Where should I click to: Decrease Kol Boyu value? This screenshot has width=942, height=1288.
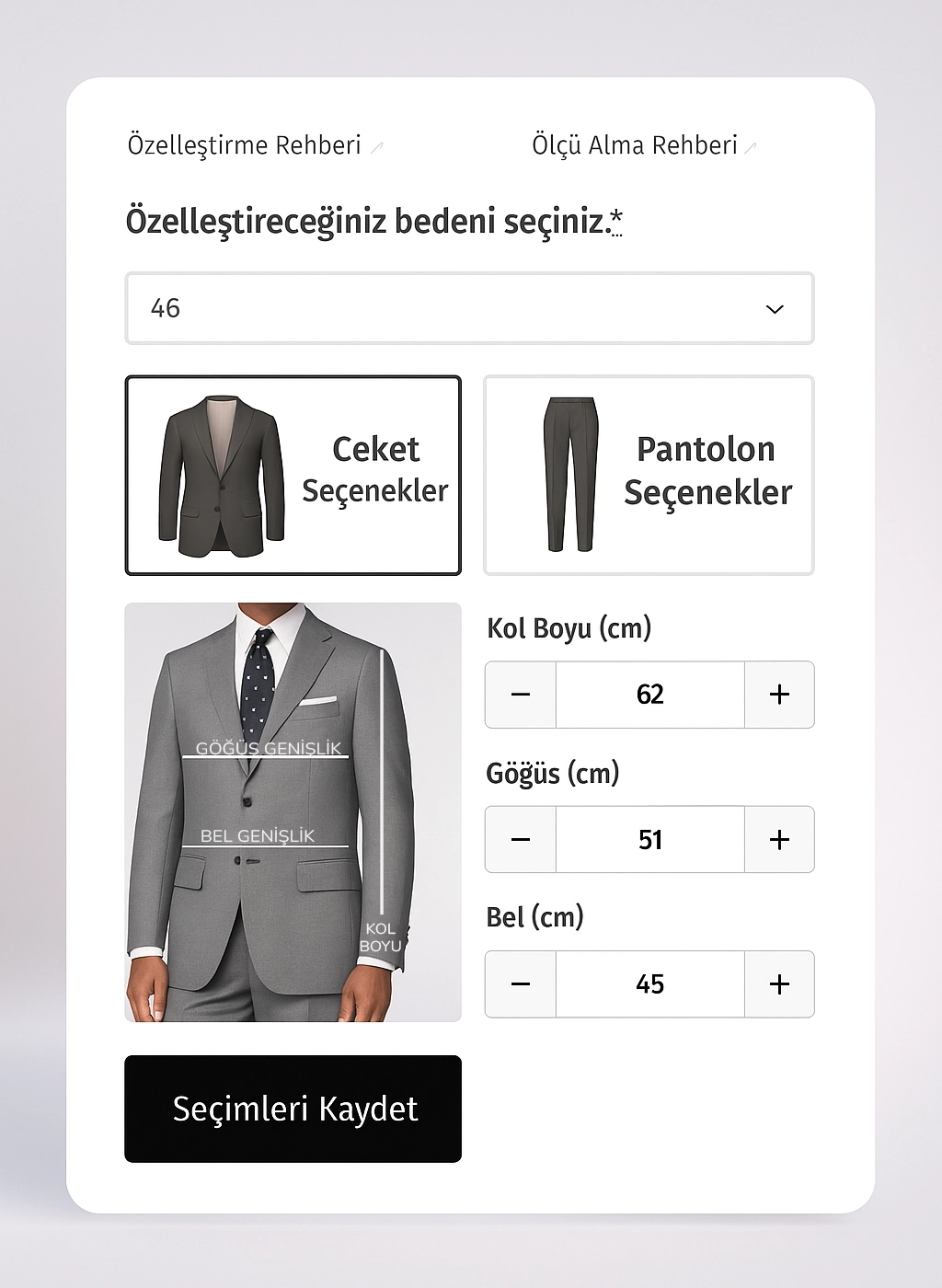[521, 695]
